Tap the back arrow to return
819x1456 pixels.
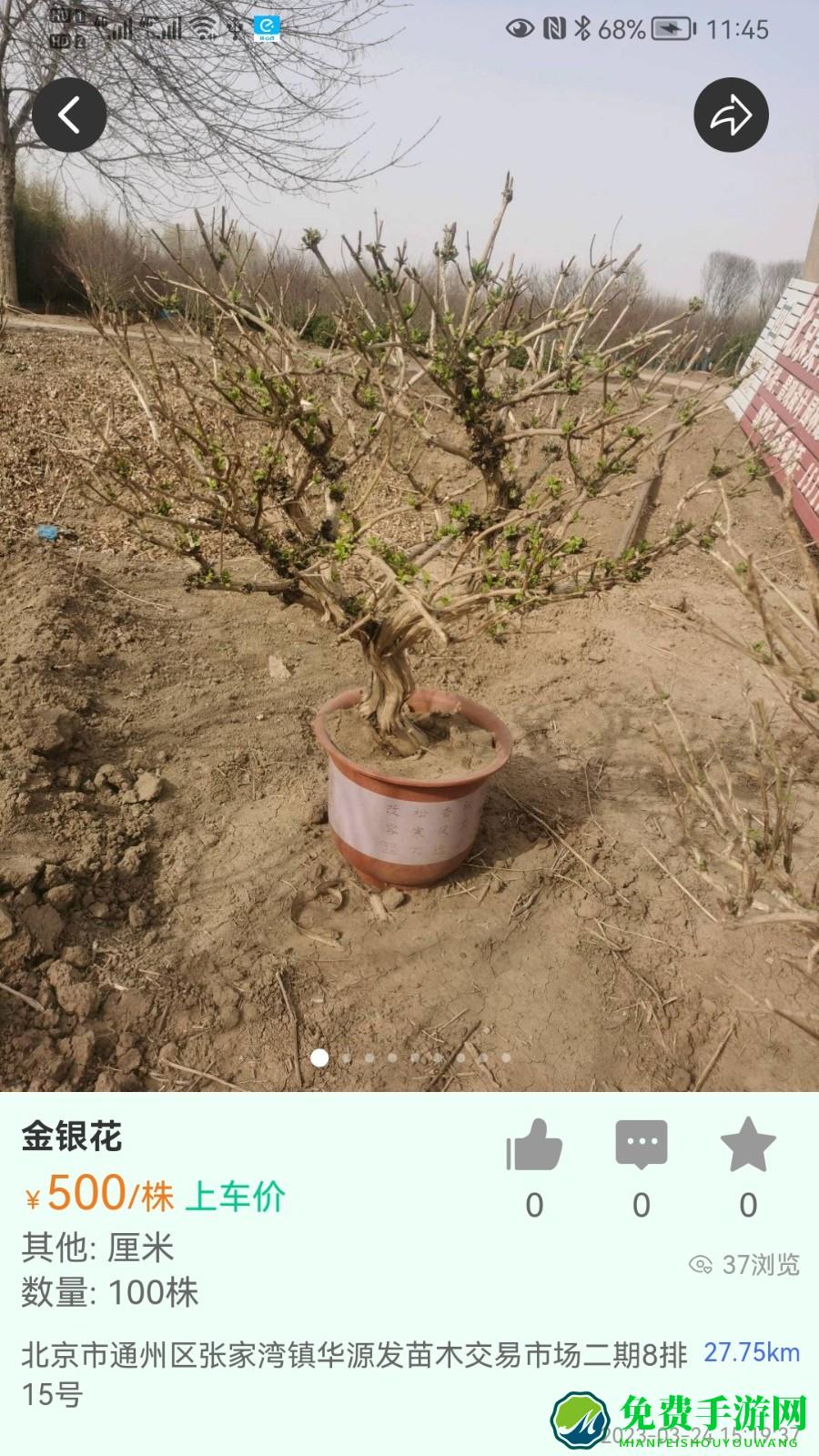[70, 115]
